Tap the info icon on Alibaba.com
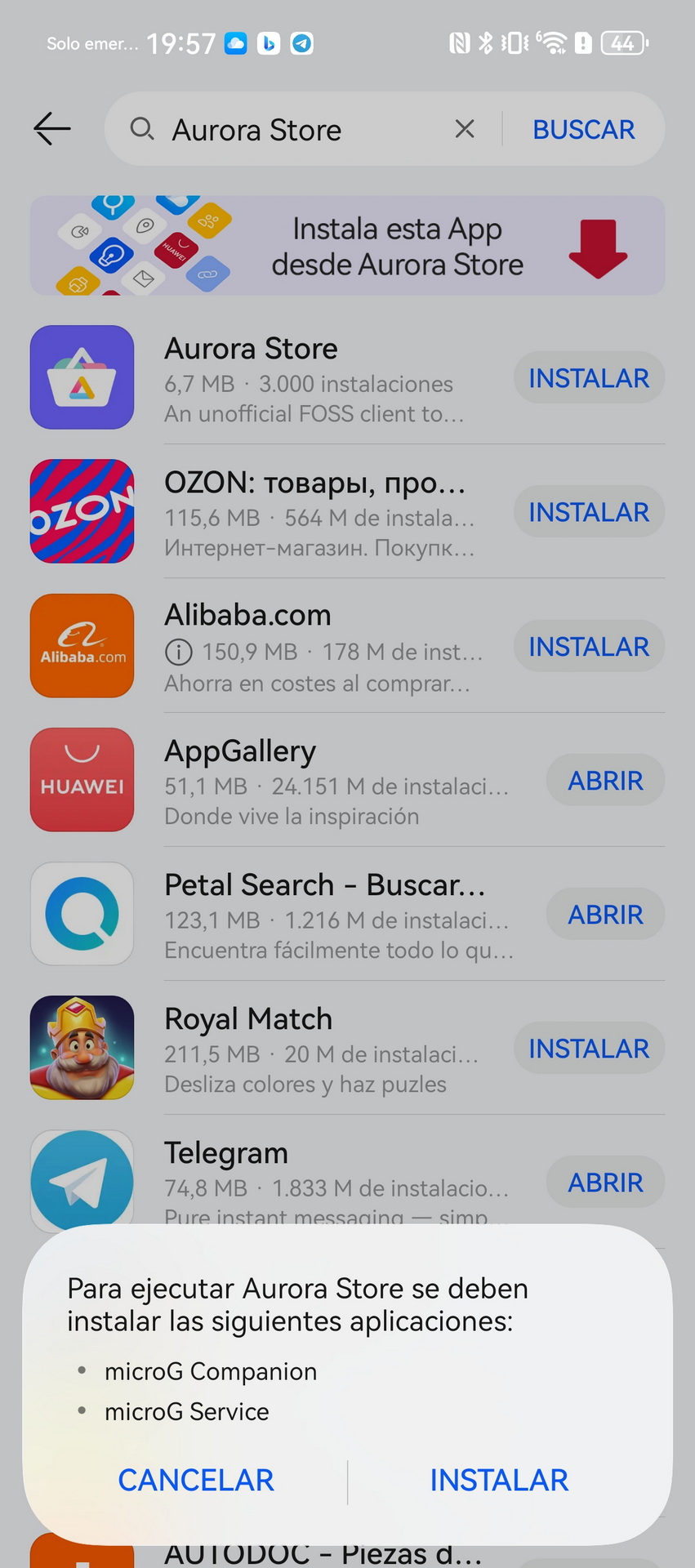 [x=179, y=652]
